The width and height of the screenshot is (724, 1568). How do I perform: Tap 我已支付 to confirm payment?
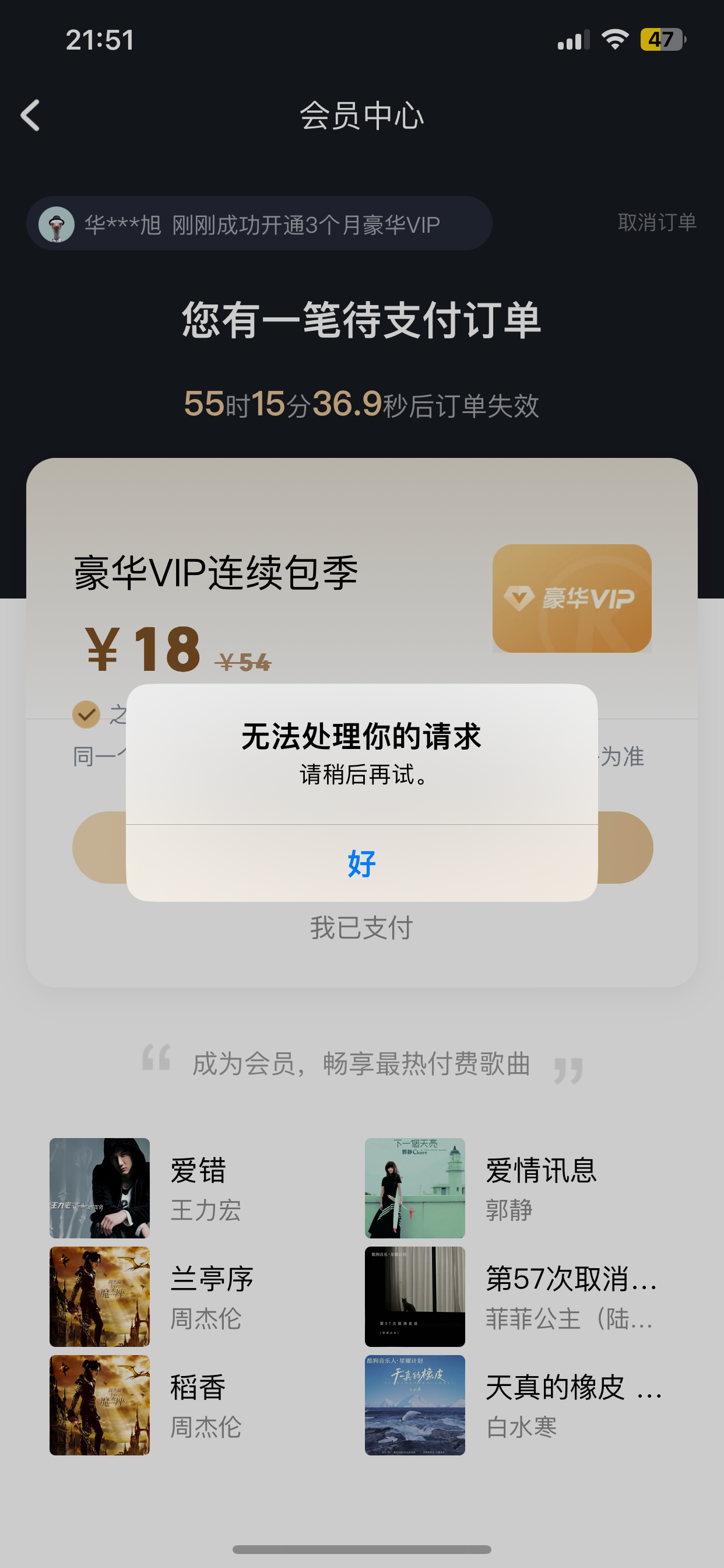(x=361, y=928)
